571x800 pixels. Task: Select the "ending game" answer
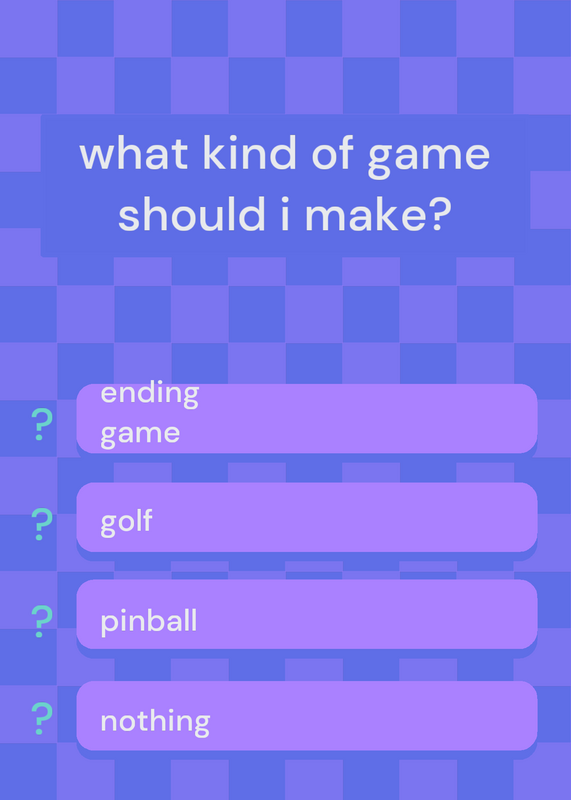307,418
